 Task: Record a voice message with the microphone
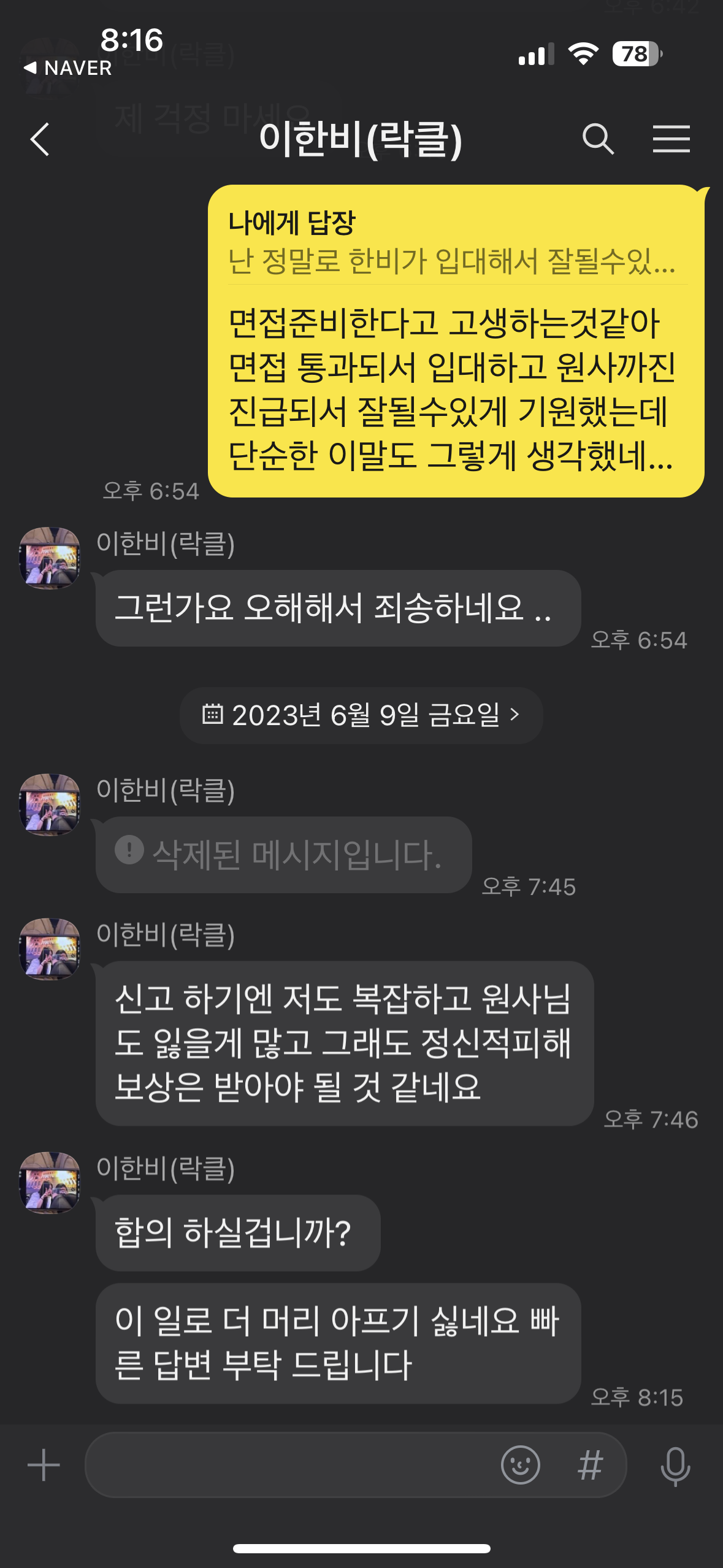675,1466
